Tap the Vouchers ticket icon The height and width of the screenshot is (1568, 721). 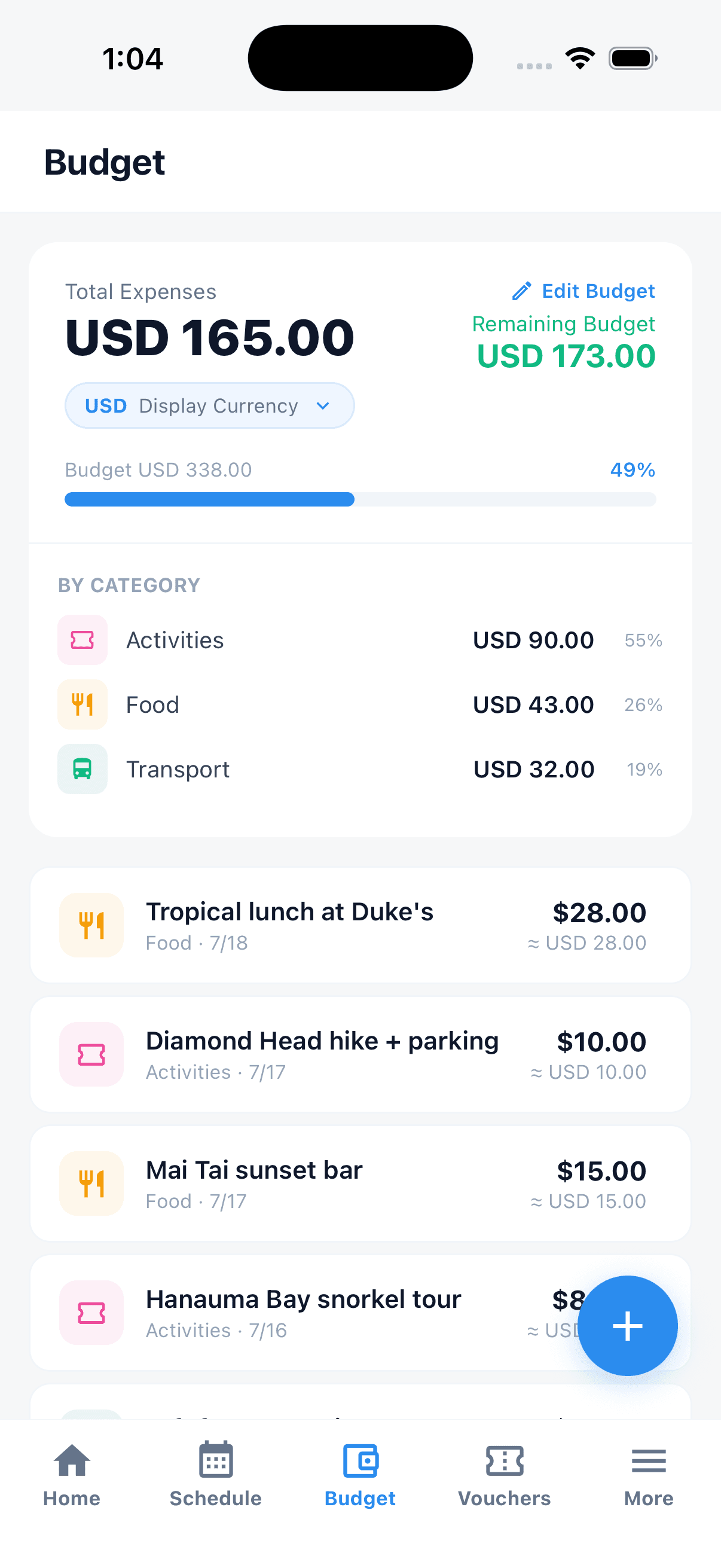pyautogui.click(x=505, y=1460)
